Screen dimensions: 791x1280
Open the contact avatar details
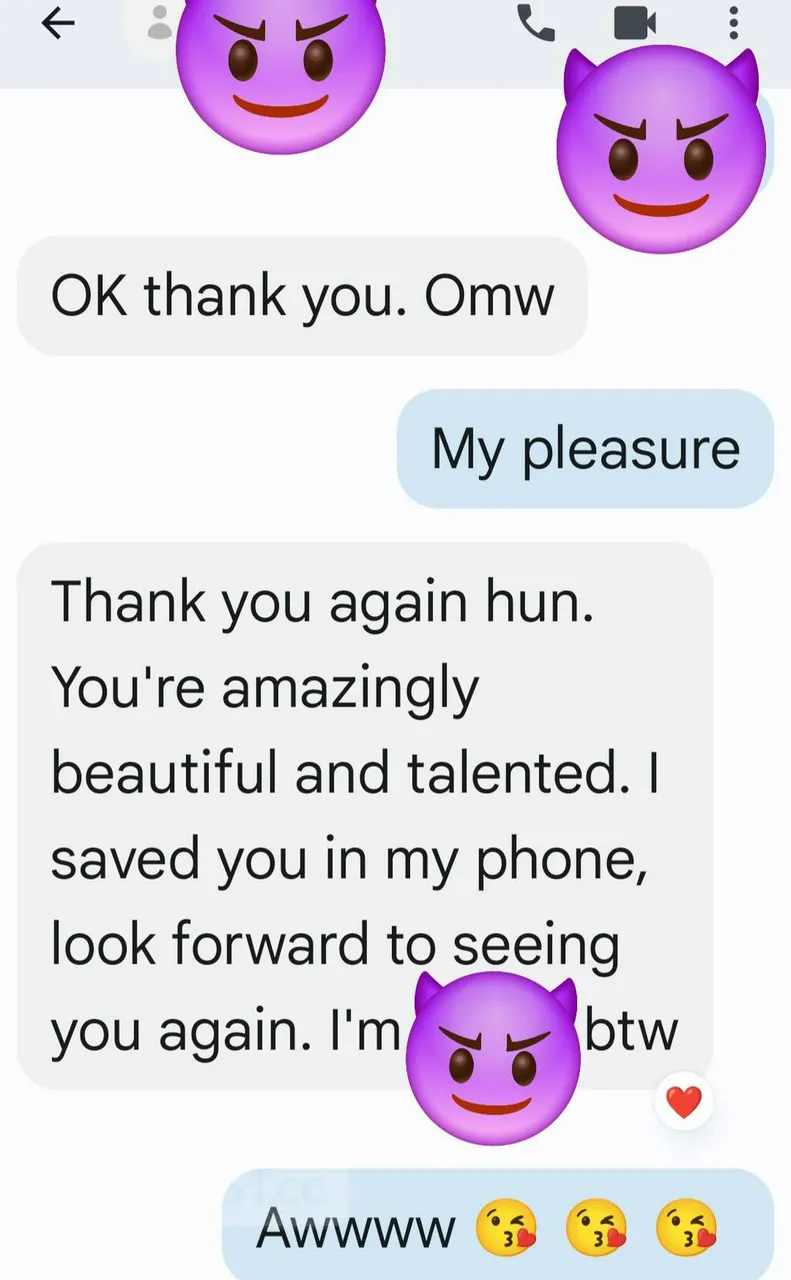pos(158,24)
